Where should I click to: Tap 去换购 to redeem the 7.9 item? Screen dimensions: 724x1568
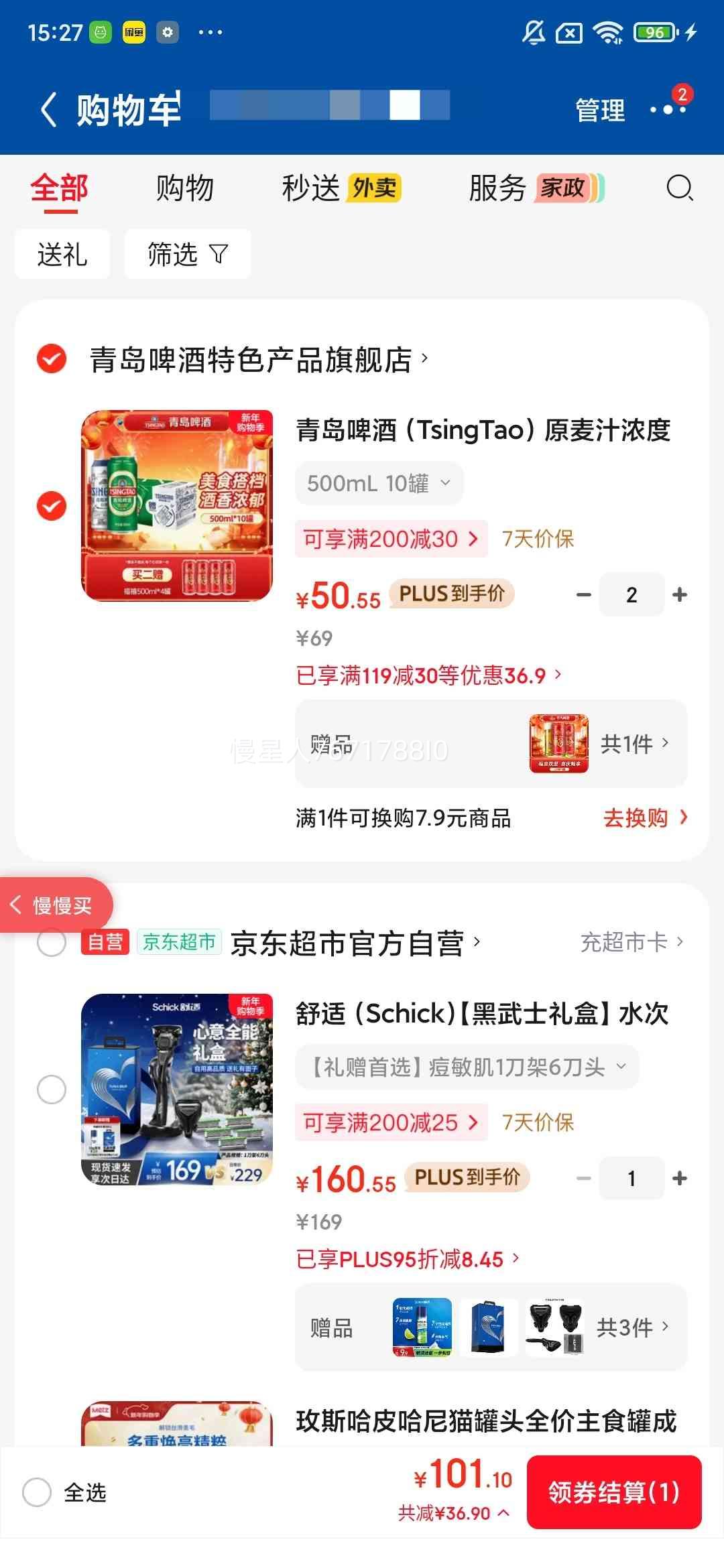point(635,818)
